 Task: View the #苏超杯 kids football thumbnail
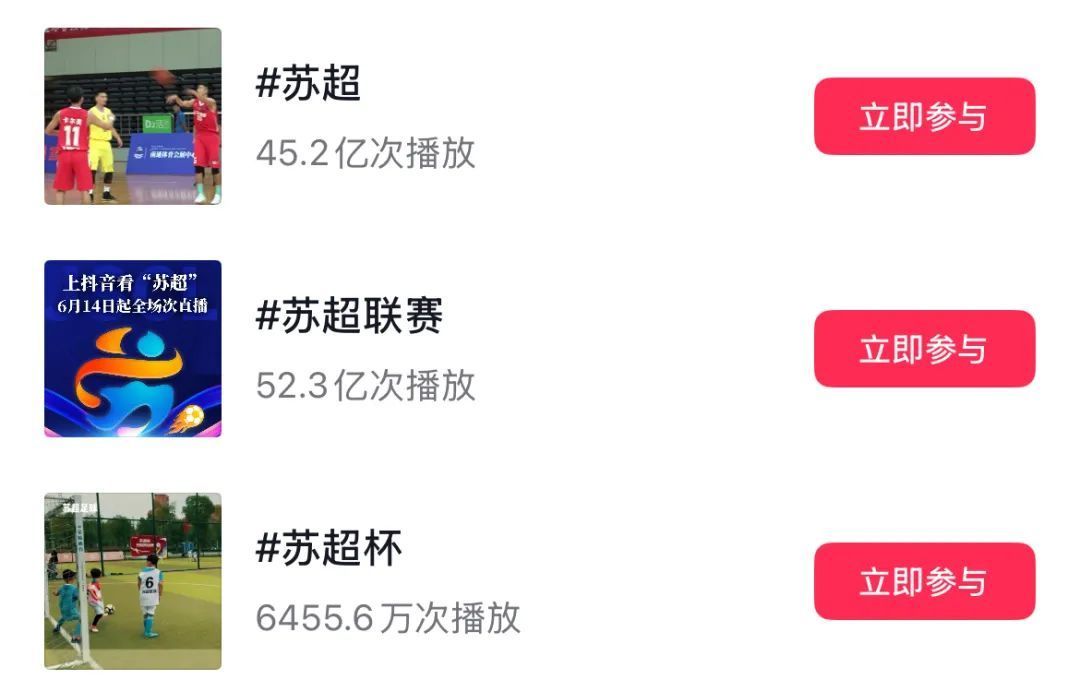click(133, 580)
